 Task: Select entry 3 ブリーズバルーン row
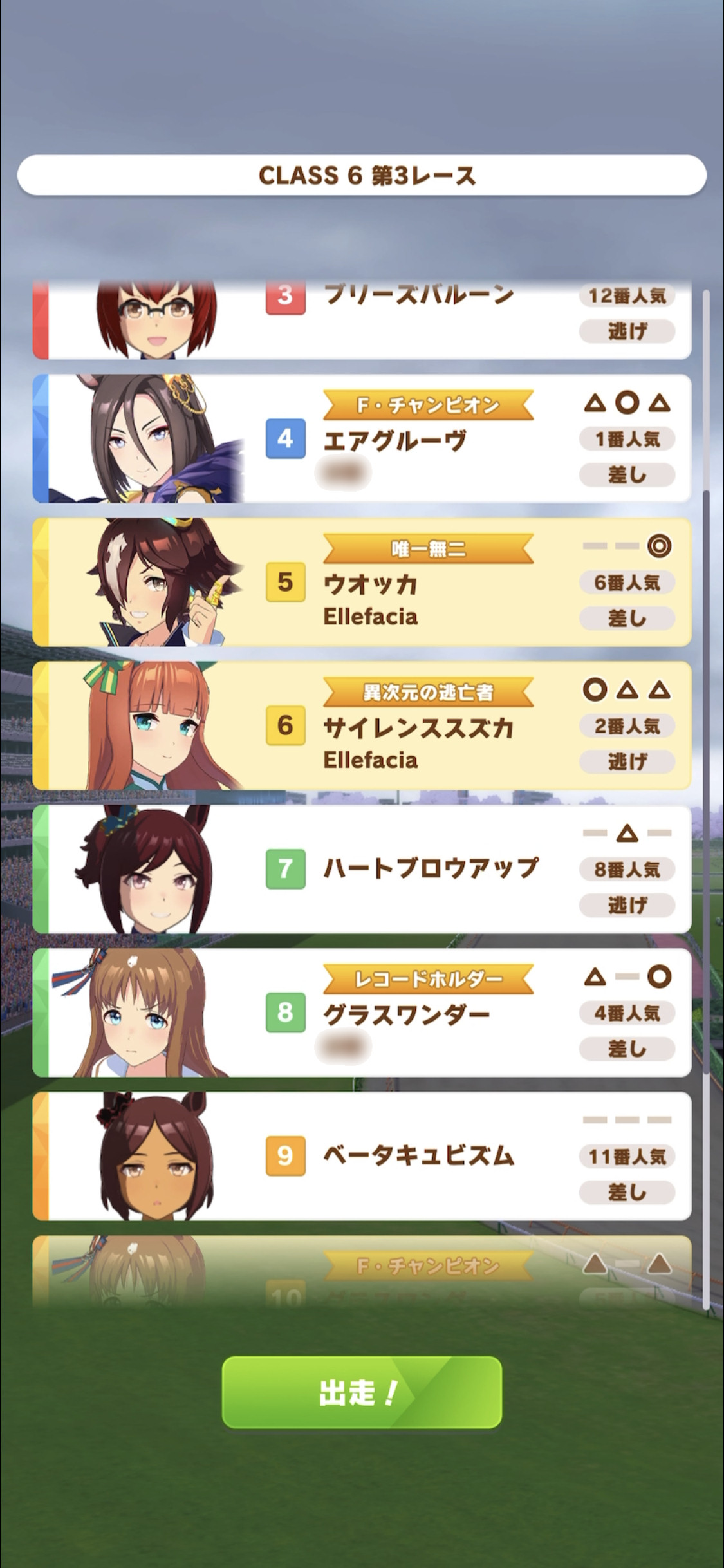(x=362, y=320)
